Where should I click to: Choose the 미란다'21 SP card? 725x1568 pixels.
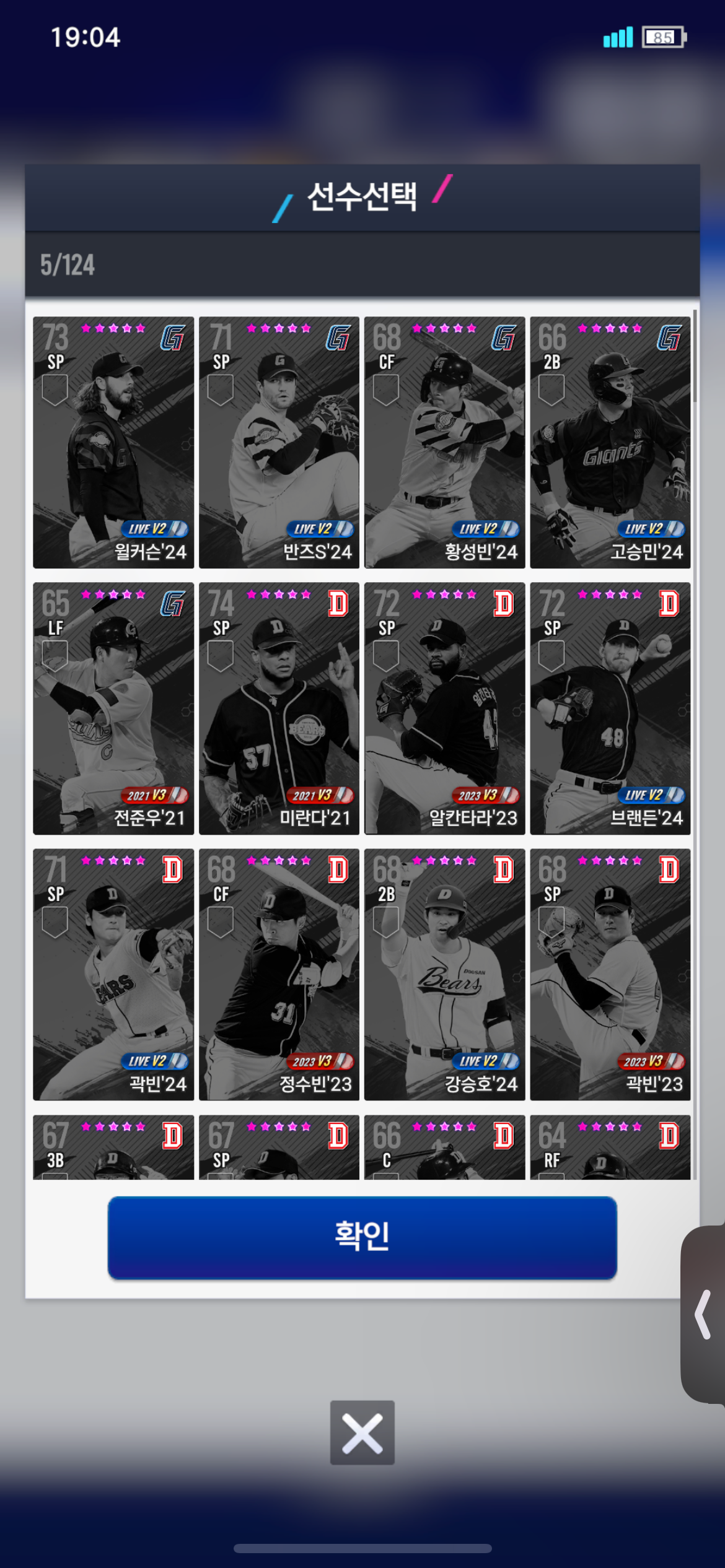click(279, 708)
